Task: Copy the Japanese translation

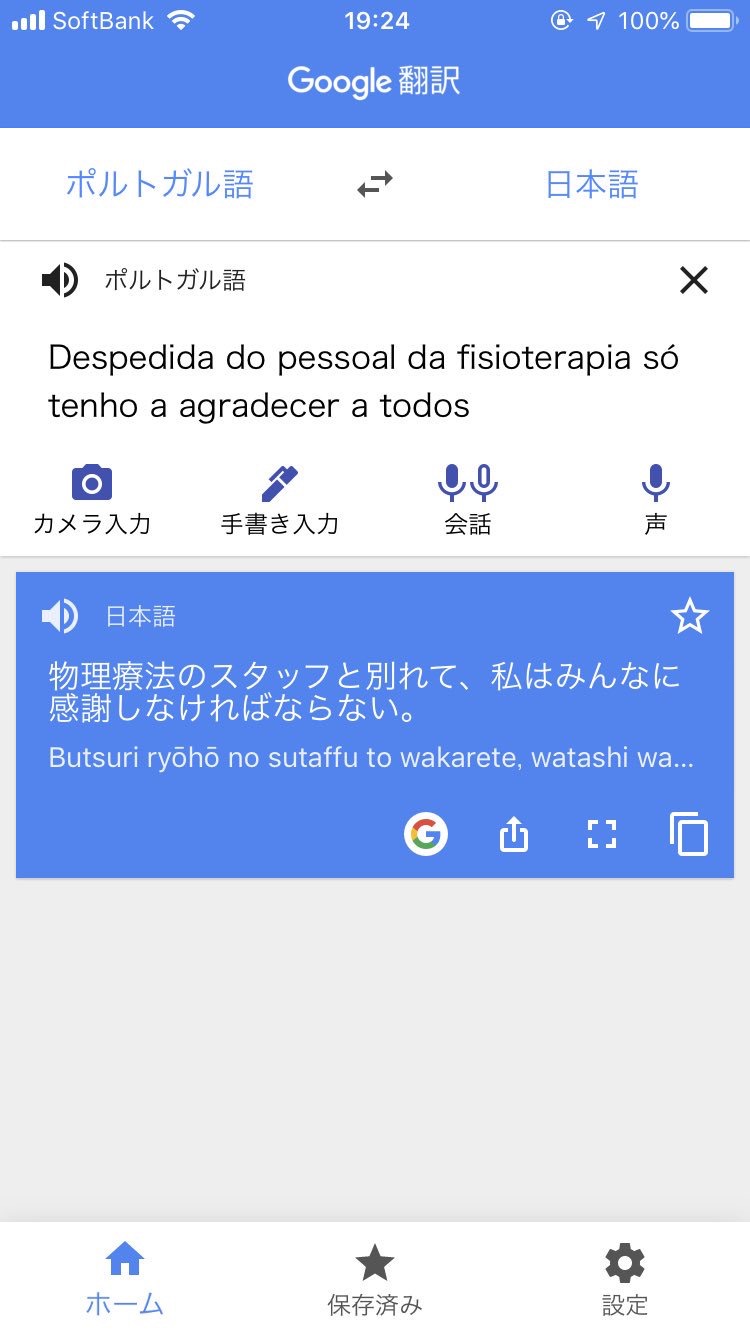Action: (x=689, y=834)
